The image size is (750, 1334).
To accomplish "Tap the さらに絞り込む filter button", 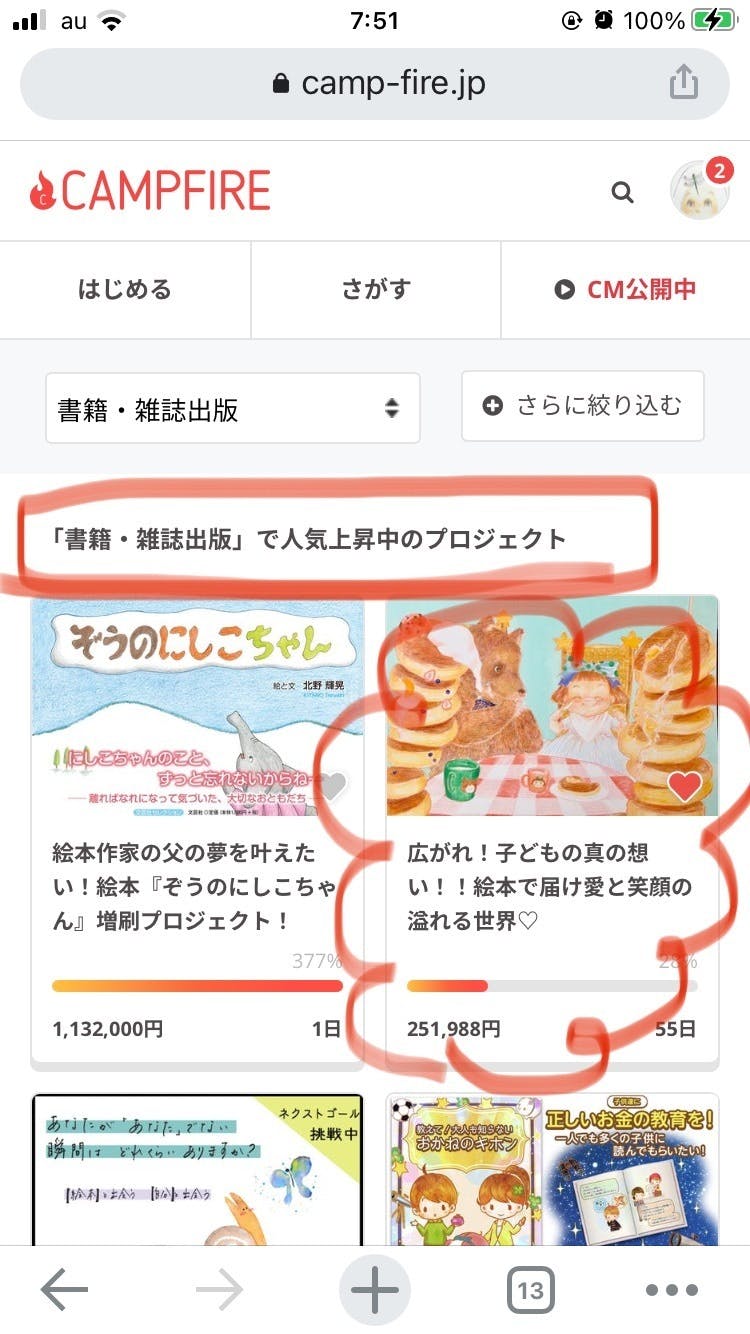I will [x=582, y=406].
